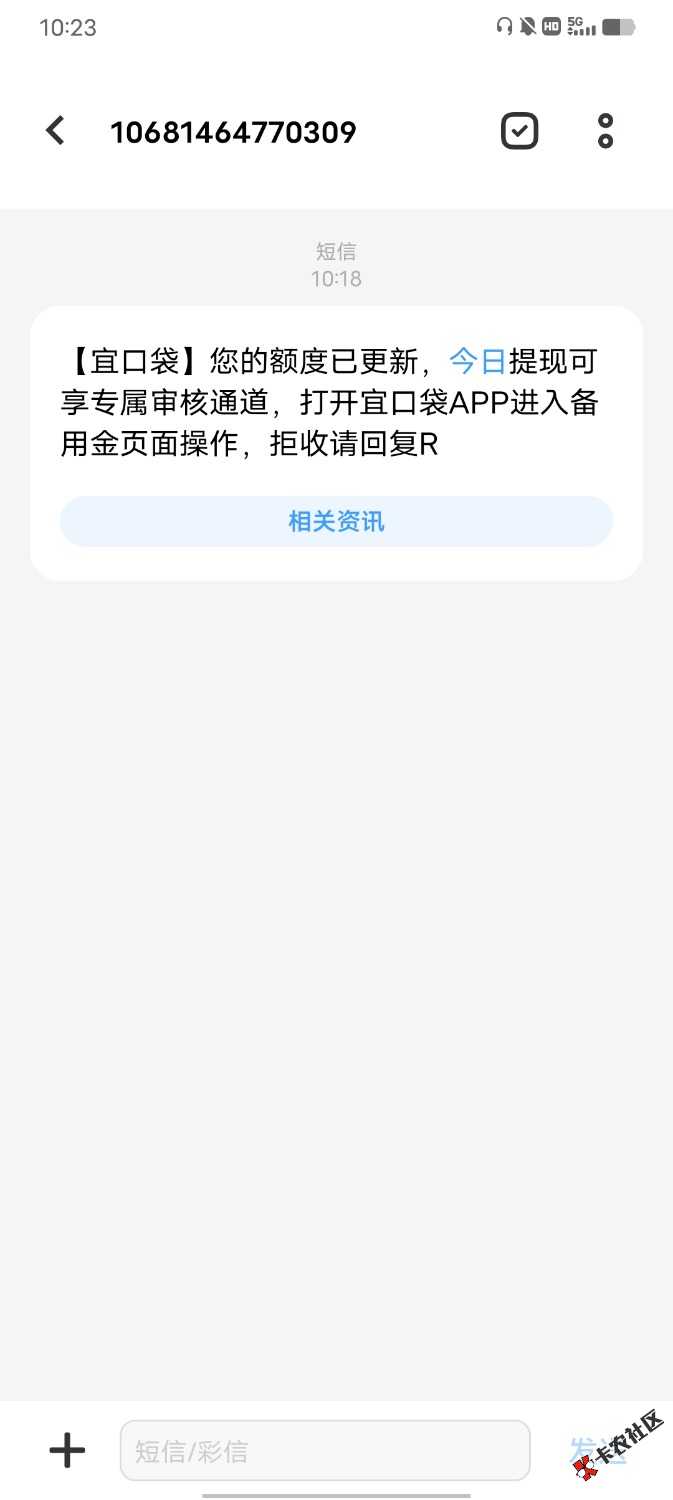The image size is (673, 1500).
Task: Tap the highlighted 今日 link in message
Action: (478, 360)
